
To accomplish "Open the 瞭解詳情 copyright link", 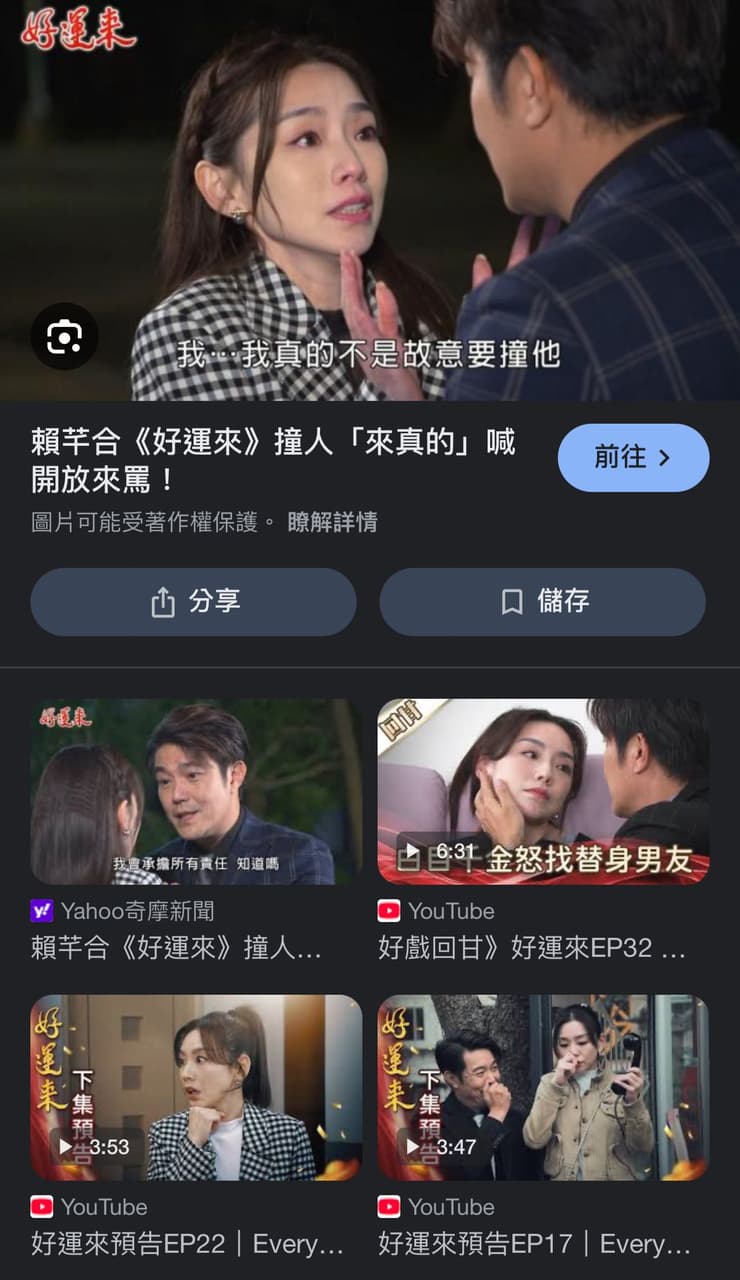I will (332, 522).
